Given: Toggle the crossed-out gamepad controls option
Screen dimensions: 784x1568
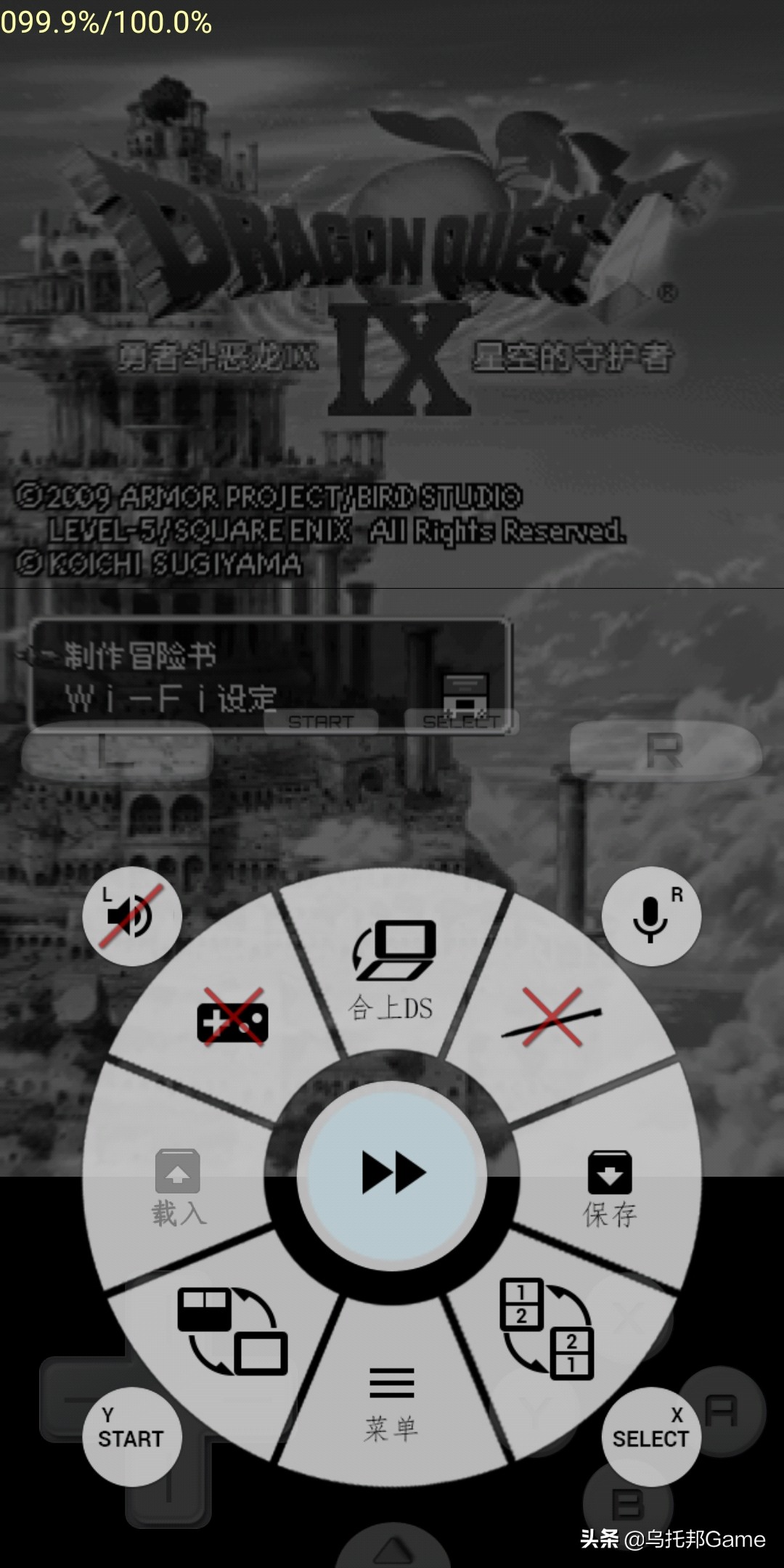Looking at the screenshot, I should [x=232, y=1020].
